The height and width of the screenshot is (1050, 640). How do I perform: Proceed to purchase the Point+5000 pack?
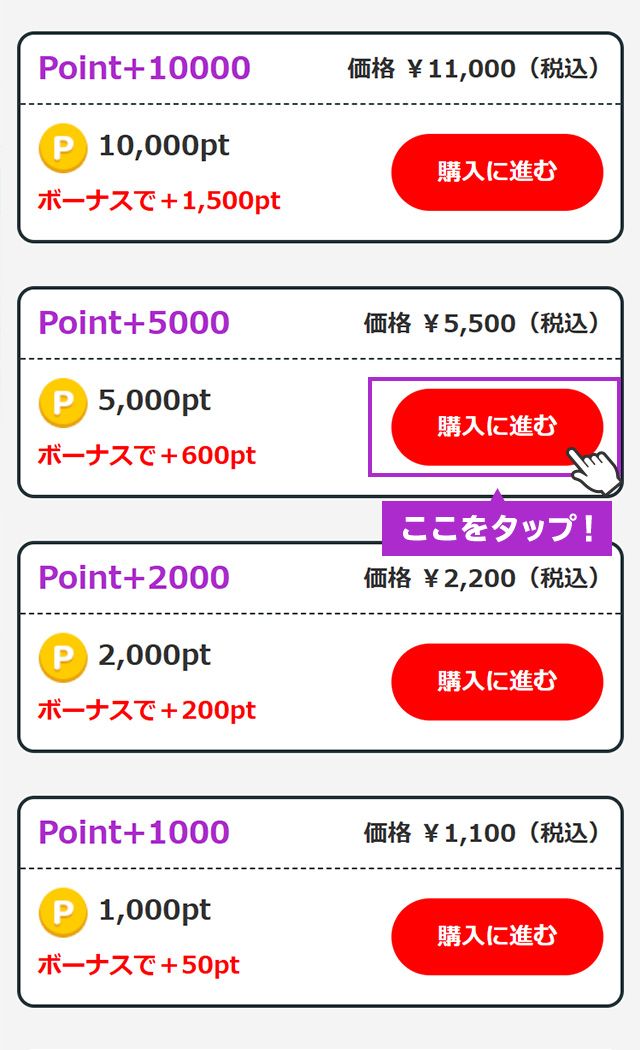coord(497,427)
